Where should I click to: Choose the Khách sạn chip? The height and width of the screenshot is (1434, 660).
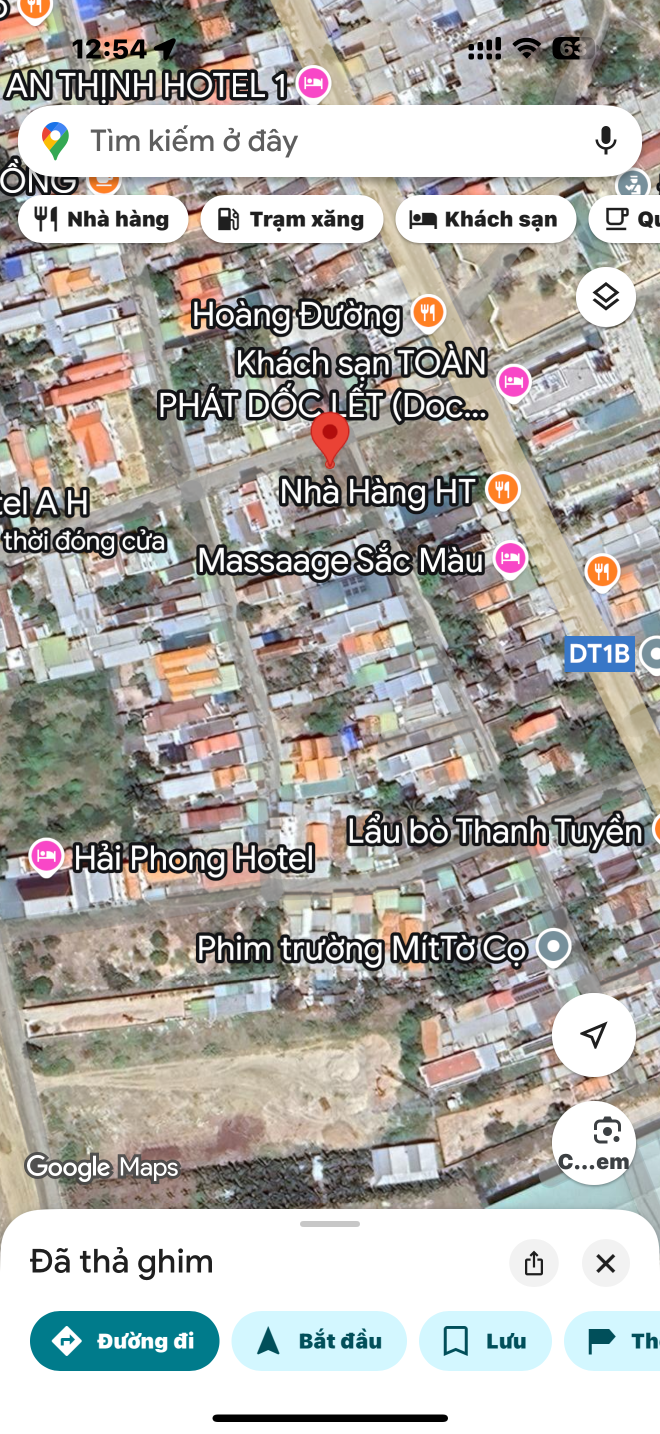(486, 219)
